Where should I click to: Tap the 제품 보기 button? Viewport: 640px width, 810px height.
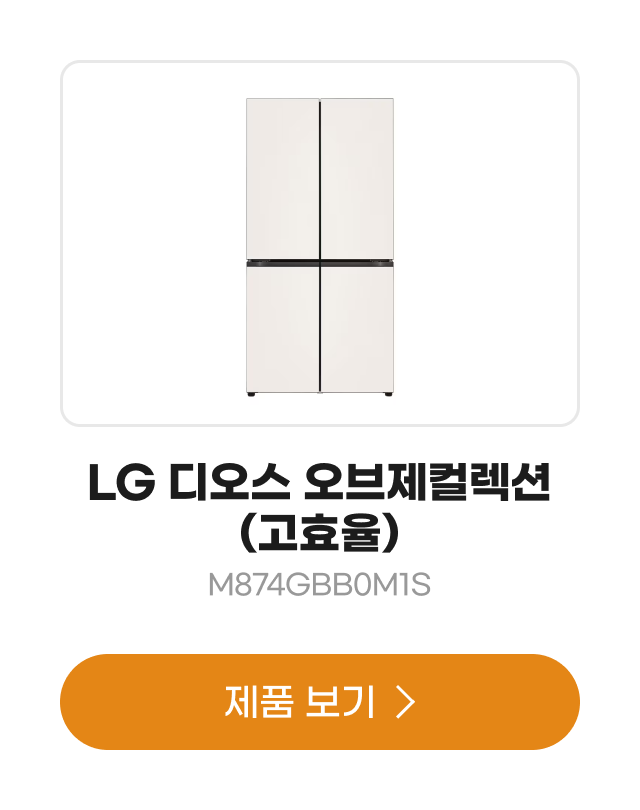point(320,702)
